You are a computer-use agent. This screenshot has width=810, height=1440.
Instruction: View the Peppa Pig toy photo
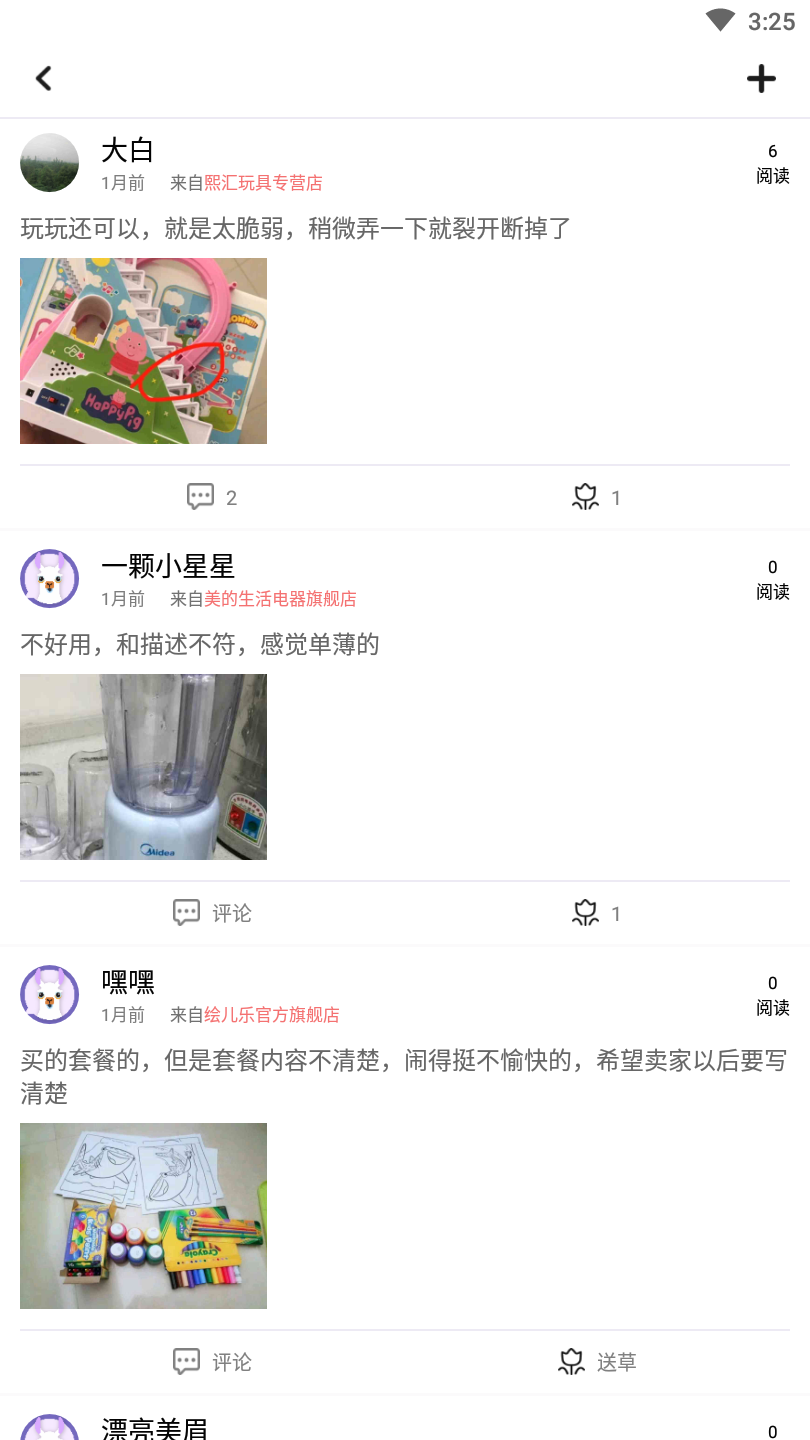pos(143,350)
